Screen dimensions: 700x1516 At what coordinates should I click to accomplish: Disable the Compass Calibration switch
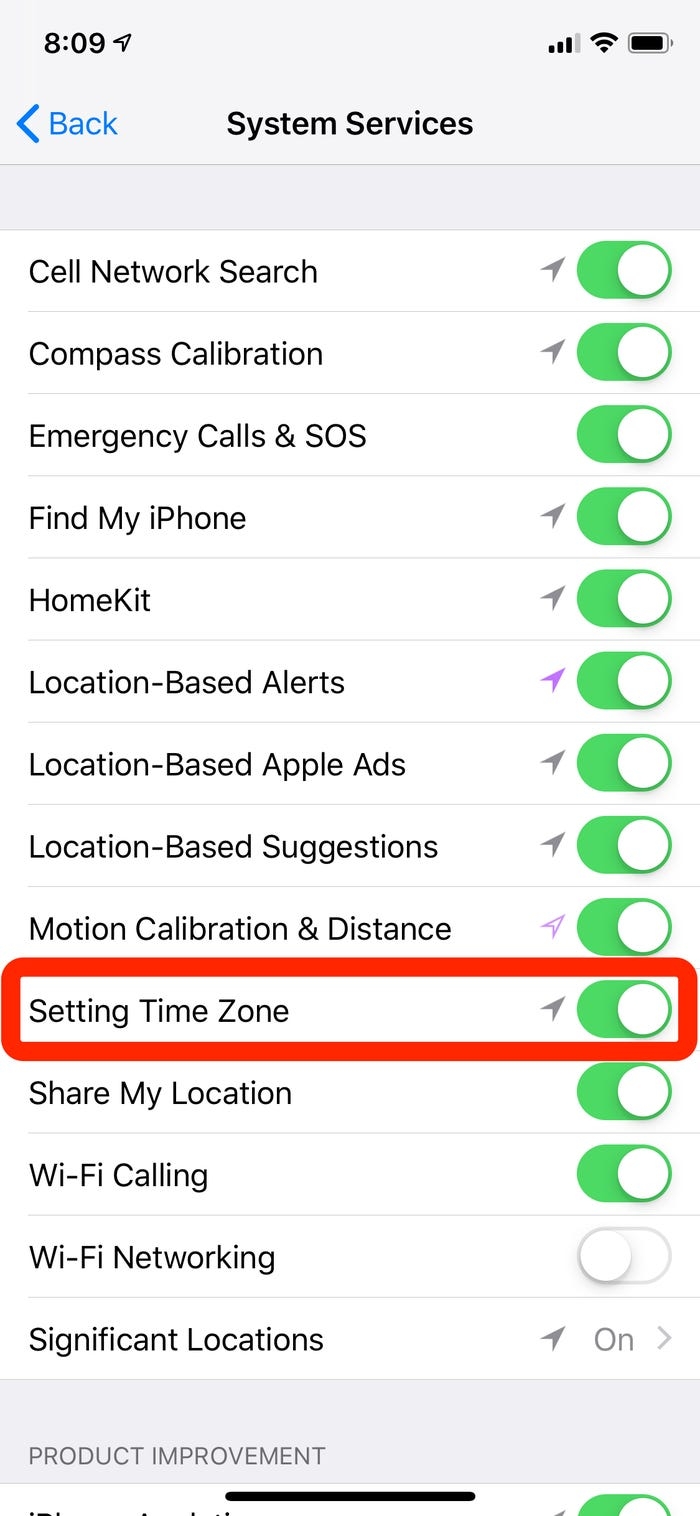coord(623,353)
